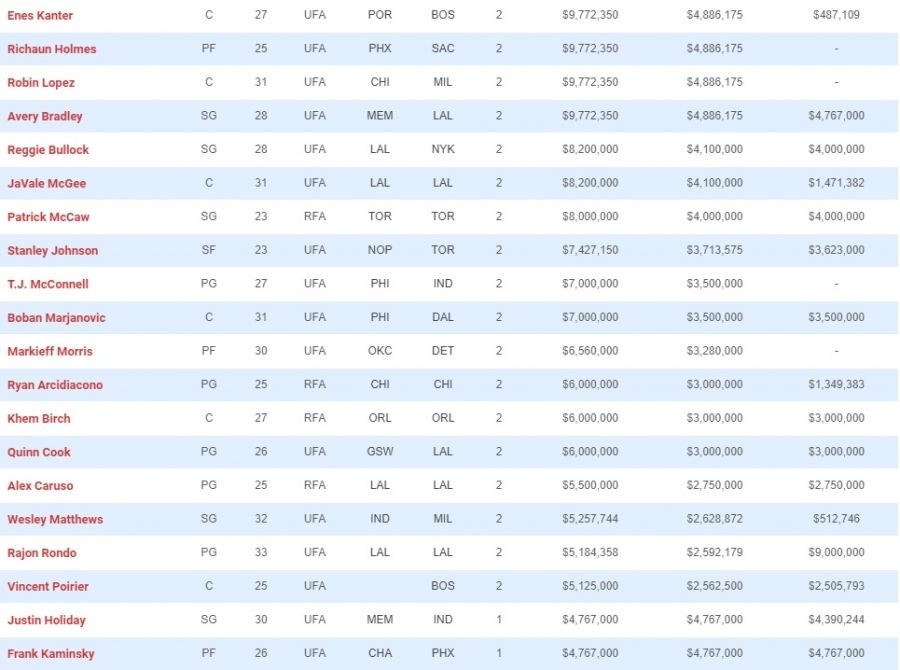Open Khem Birch's player page
Screen dimensions: 900x670
[x=39, y=418]
